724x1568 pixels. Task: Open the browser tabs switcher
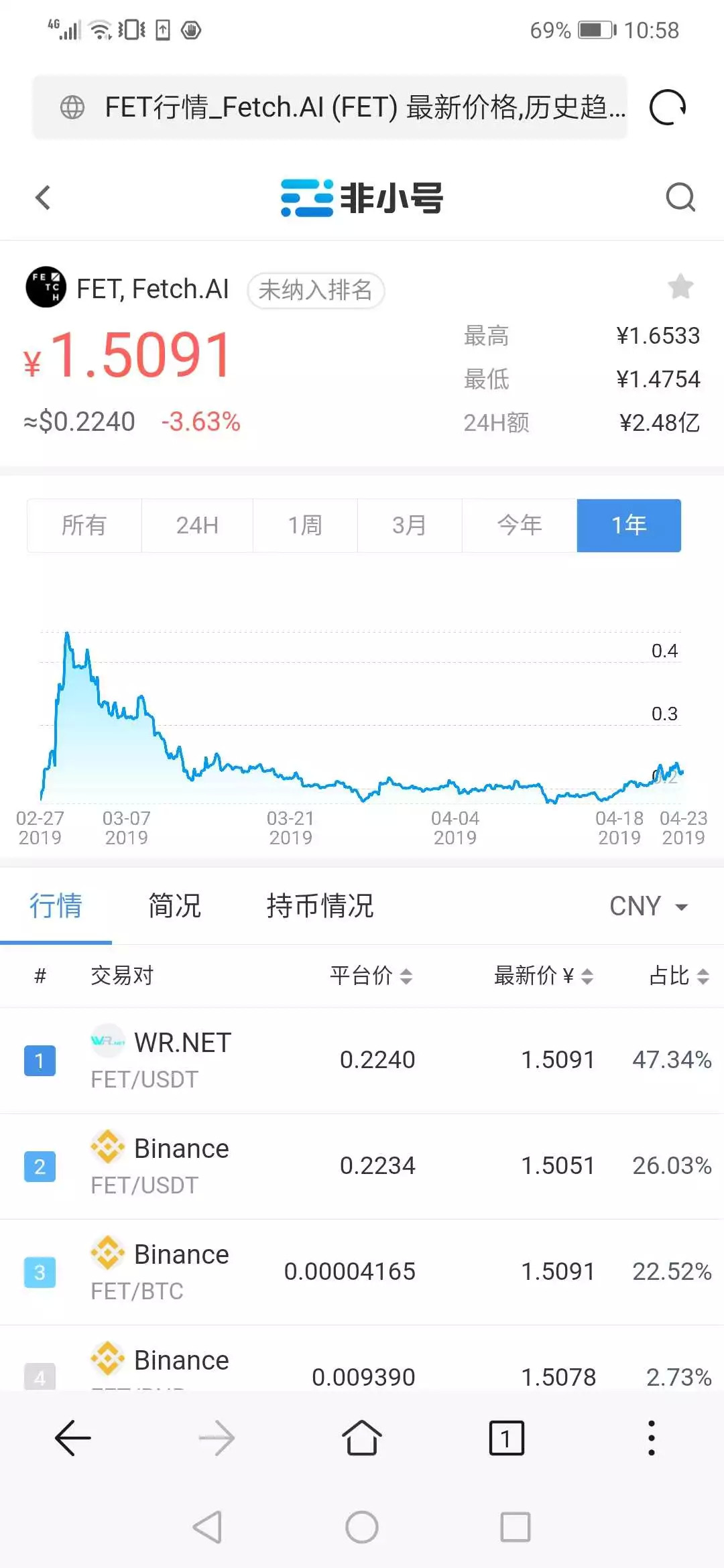tap(506, 1438)
